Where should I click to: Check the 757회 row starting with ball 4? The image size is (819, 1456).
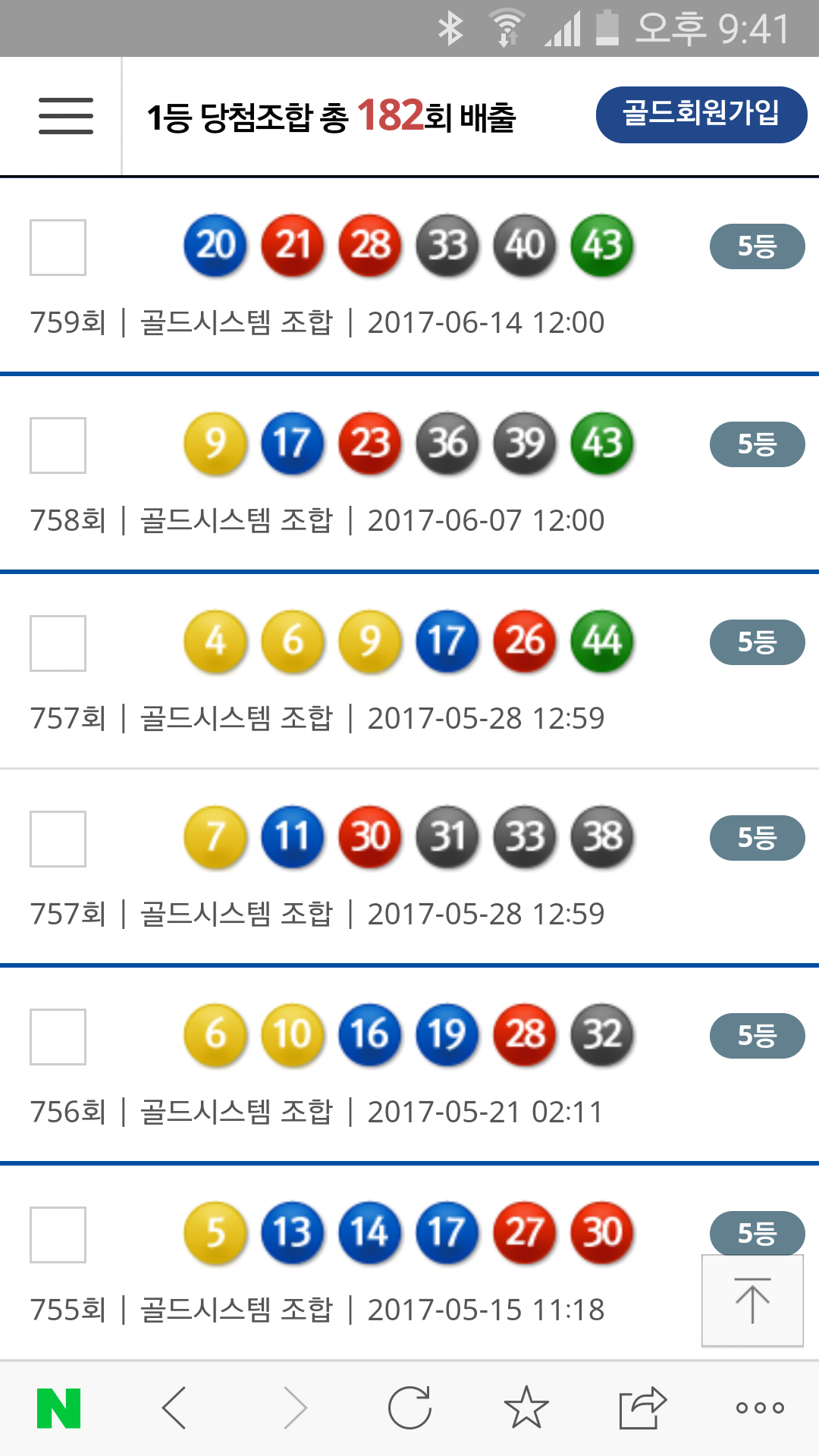tap(58, 643)
